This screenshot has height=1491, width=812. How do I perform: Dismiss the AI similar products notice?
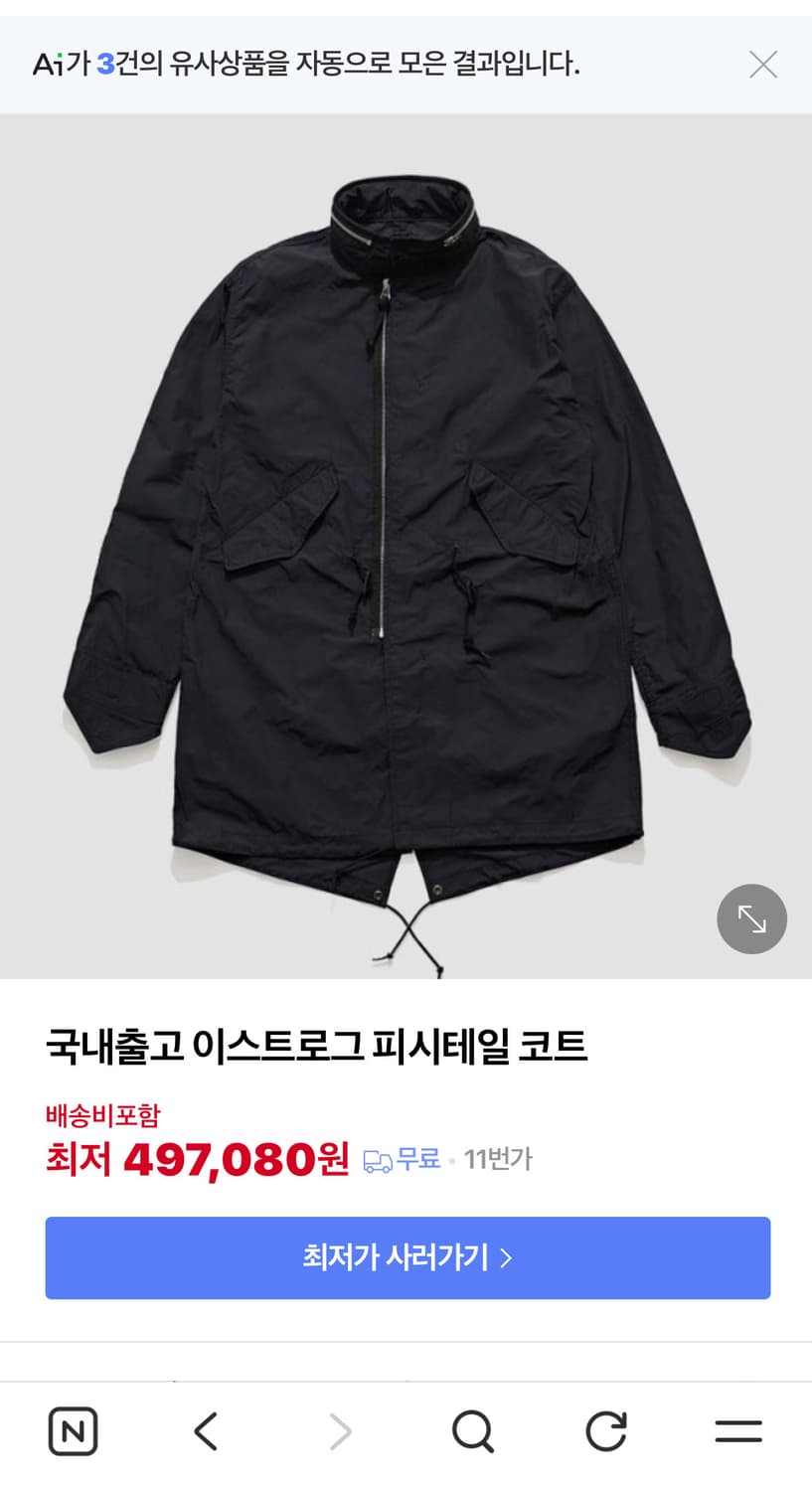click(763, 65)
